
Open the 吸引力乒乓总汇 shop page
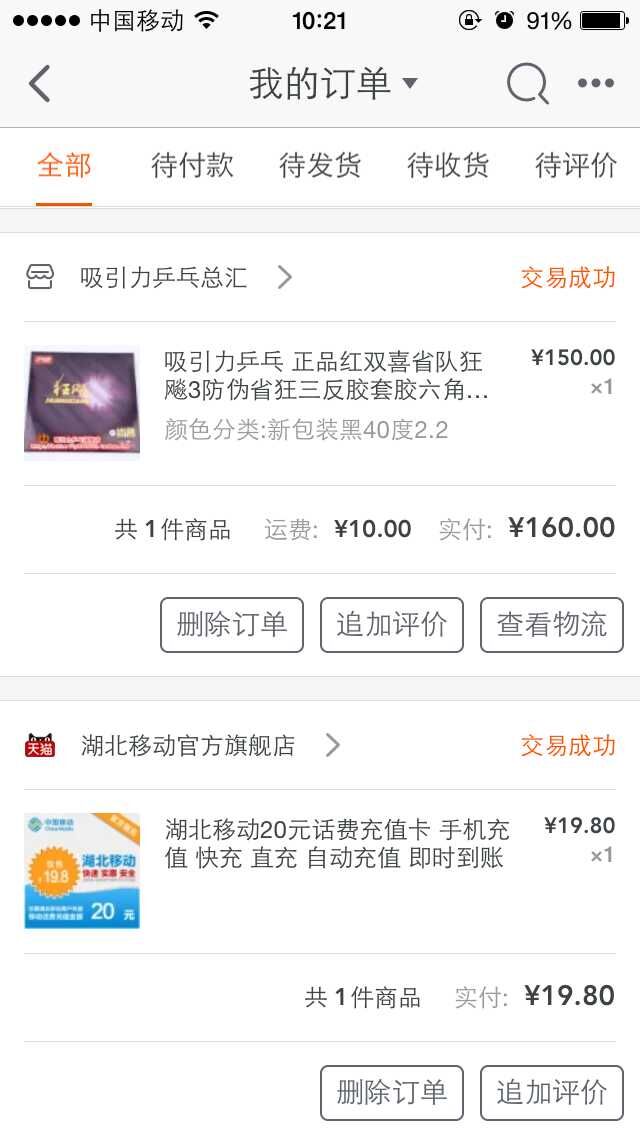point(165,277)
